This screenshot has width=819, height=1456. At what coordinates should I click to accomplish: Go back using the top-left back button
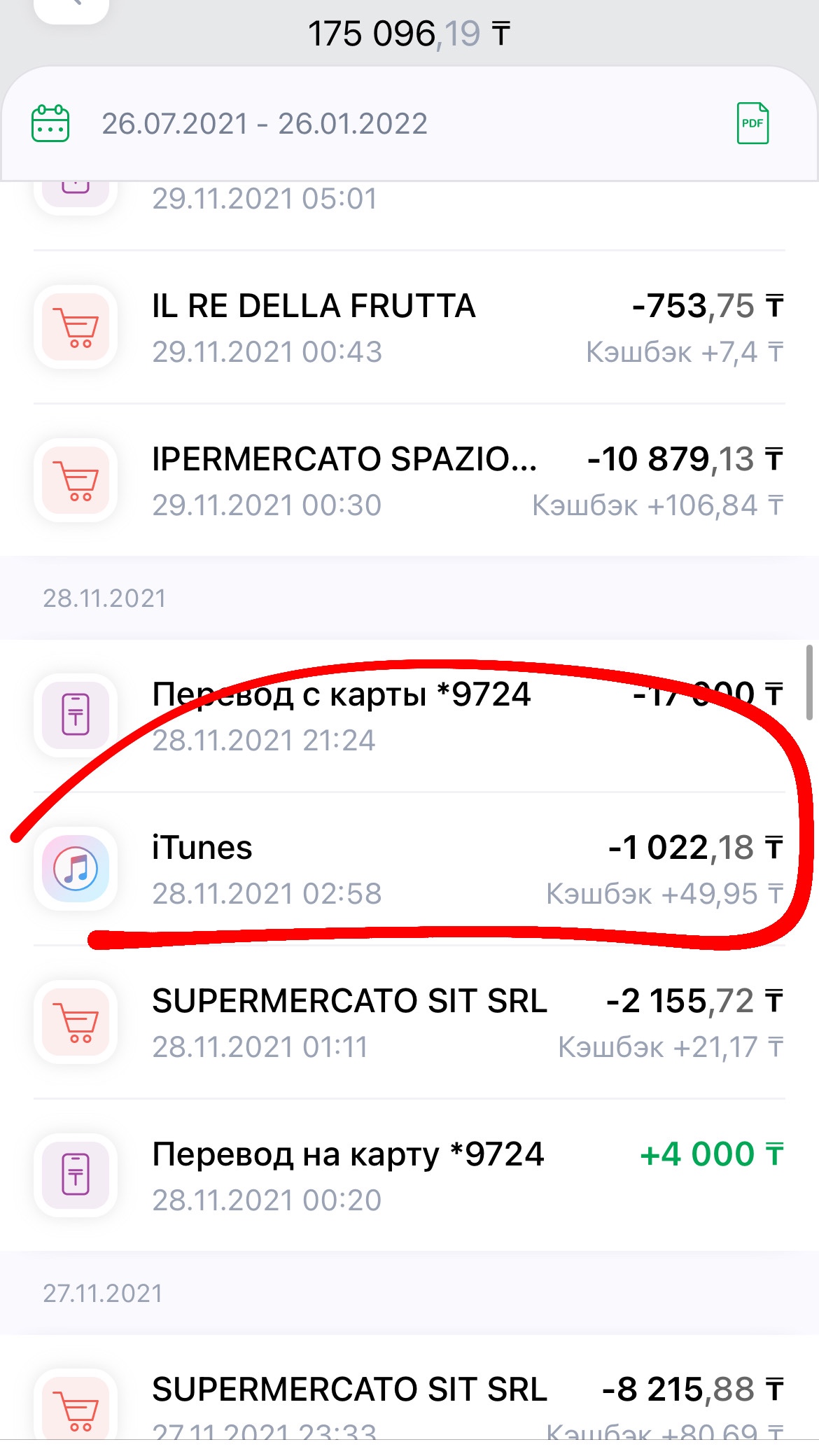71,7
